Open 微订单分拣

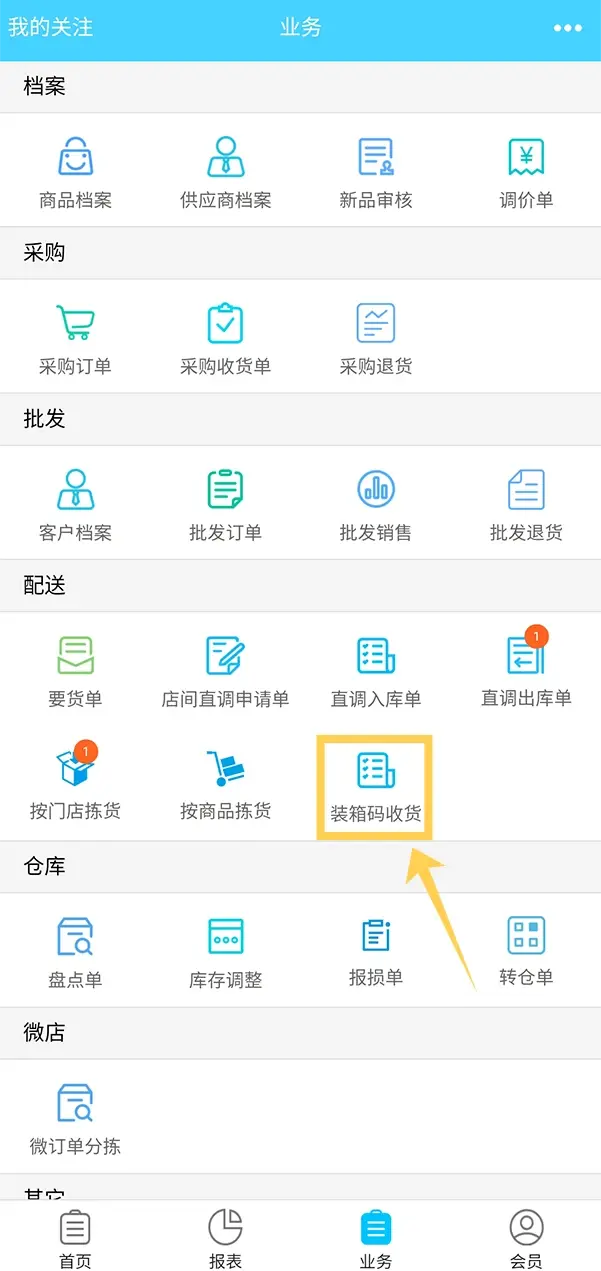pos(75,1116)
